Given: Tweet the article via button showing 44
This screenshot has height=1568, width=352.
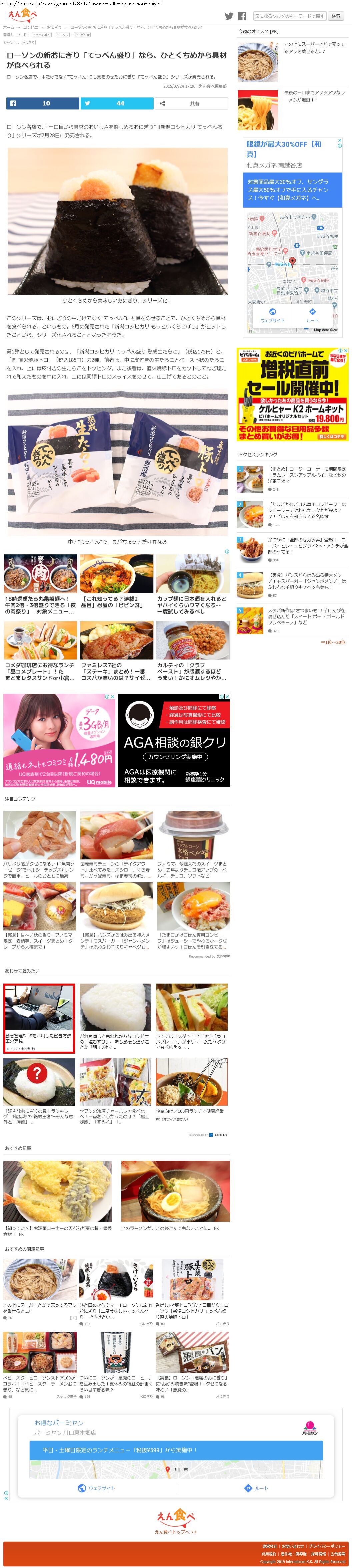Looking at the screenshot, I should coord(117,103).
